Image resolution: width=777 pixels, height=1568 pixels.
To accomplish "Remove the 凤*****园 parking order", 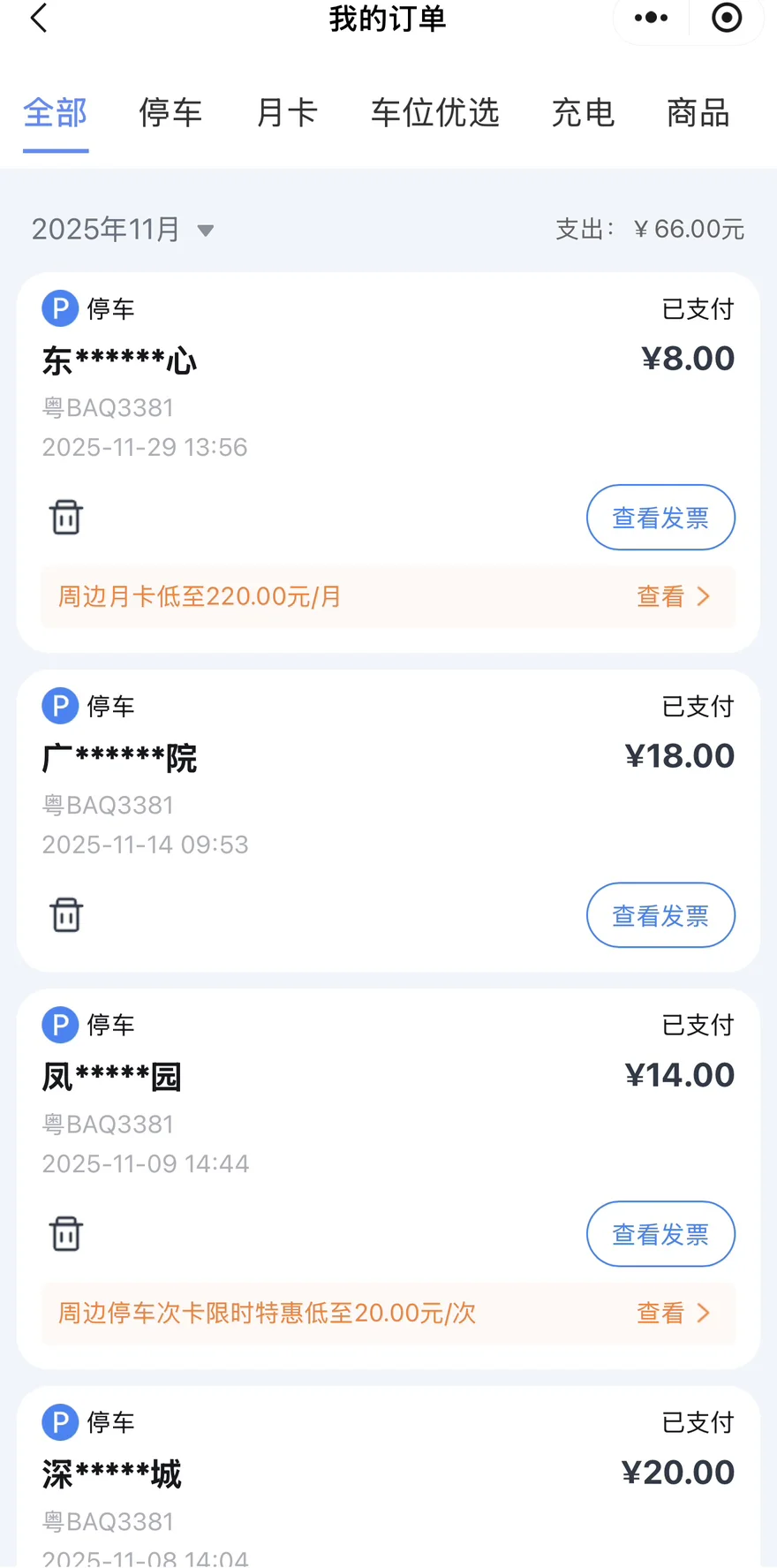I will click(66, 1234).
